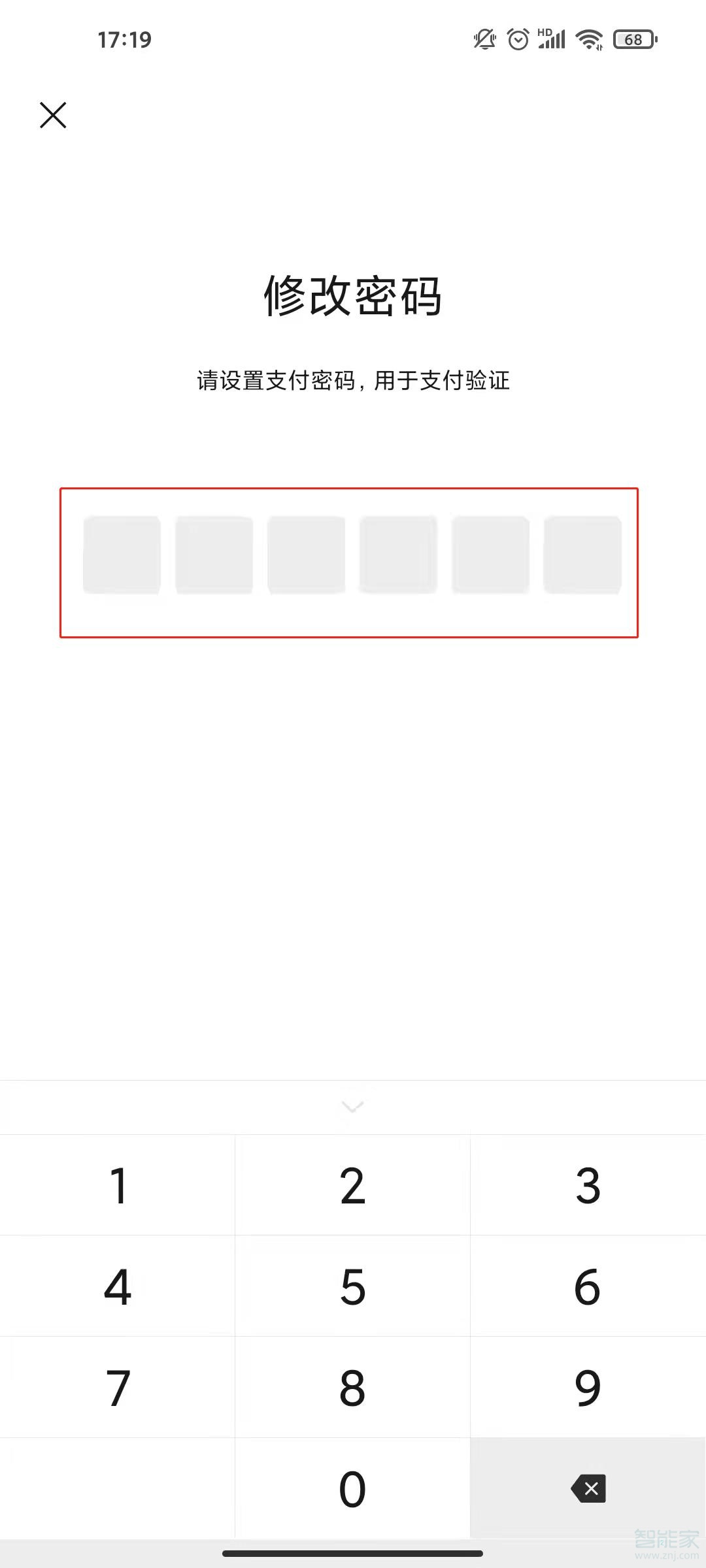Enter digit 2 on the keypad
Image resolution: width=706 pixels, height=1568 pixels.
pos(352,1185)
